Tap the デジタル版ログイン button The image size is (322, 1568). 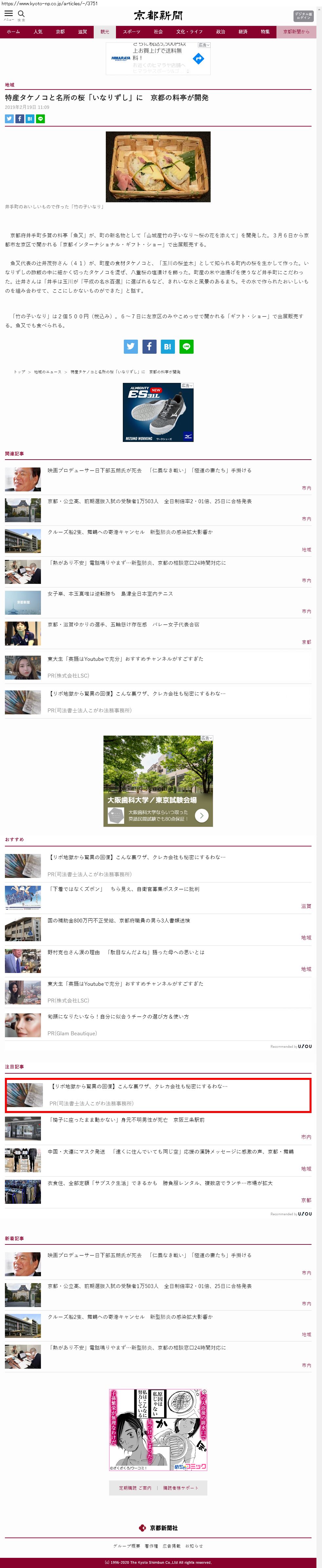(303, 15)
